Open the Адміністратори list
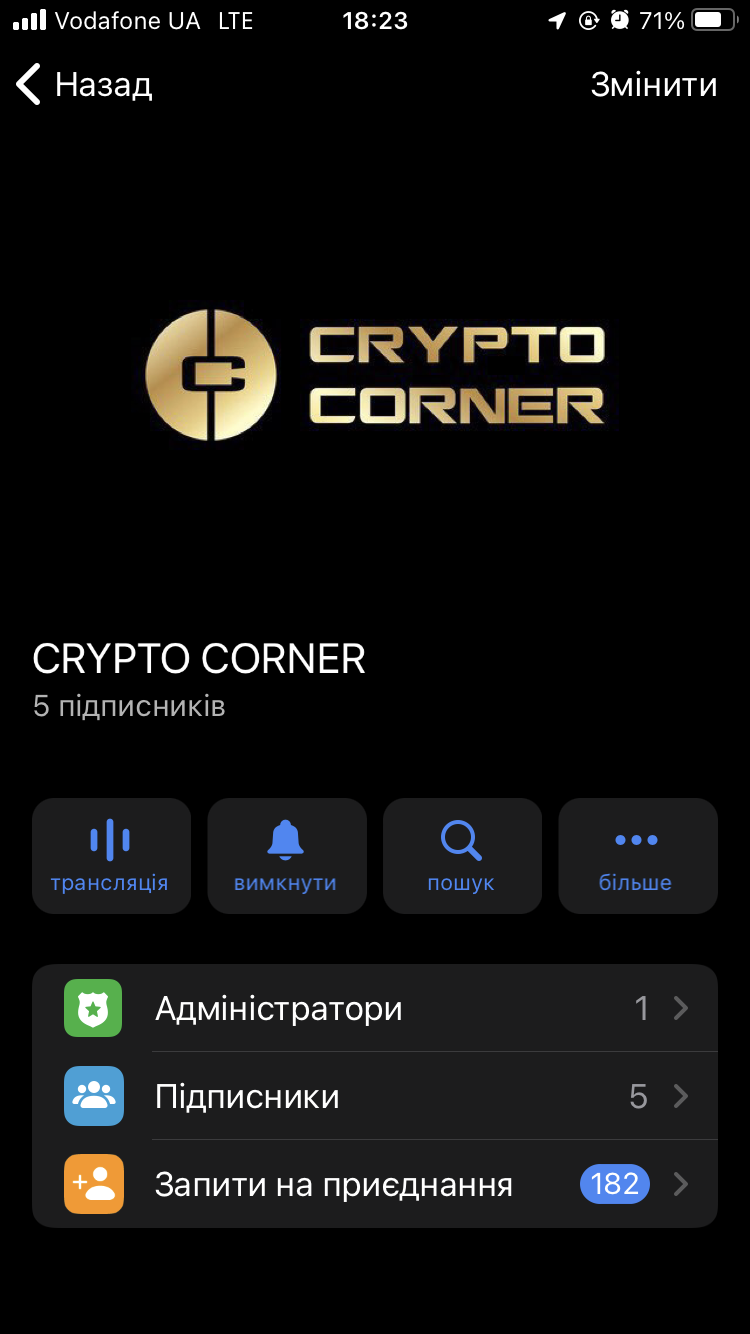750x1334 pixels. (x=375, y=1008)
